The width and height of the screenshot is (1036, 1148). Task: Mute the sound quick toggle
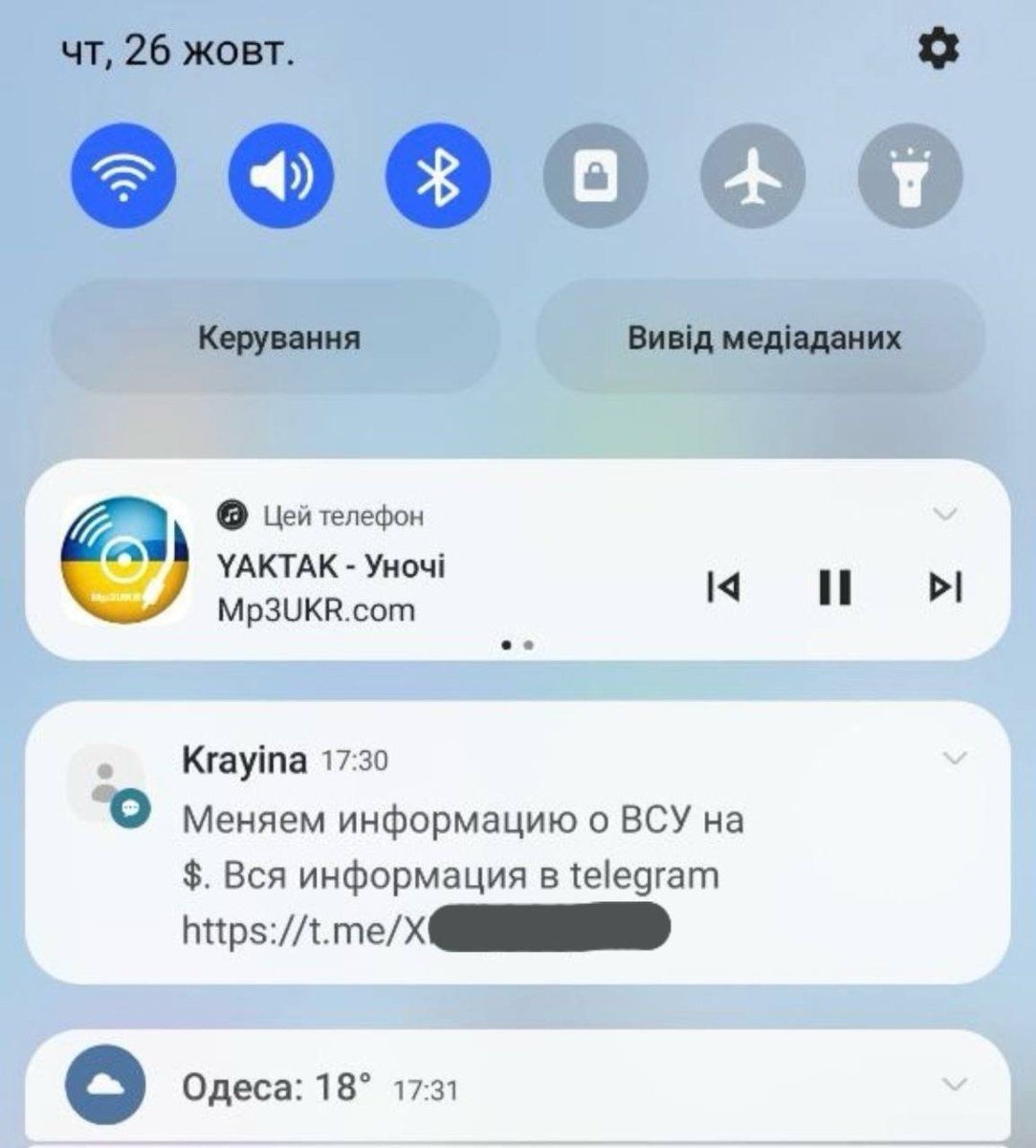pyautogui.click(x=280, y=177)
